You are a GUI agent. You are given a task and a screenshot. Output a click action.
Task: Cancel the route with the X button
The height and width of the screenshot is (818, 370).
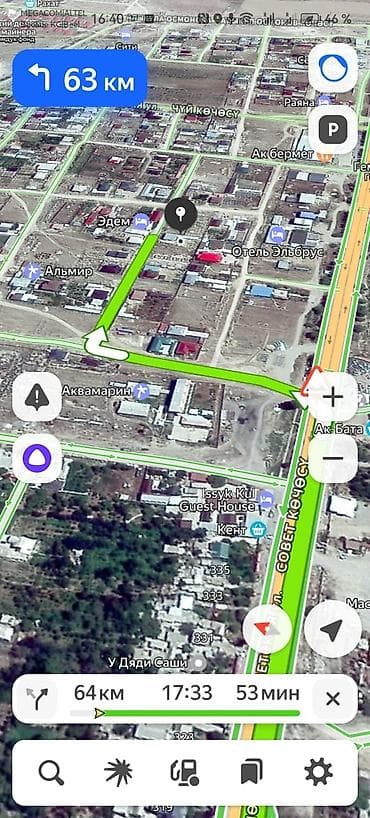click(x=333, y=699)
